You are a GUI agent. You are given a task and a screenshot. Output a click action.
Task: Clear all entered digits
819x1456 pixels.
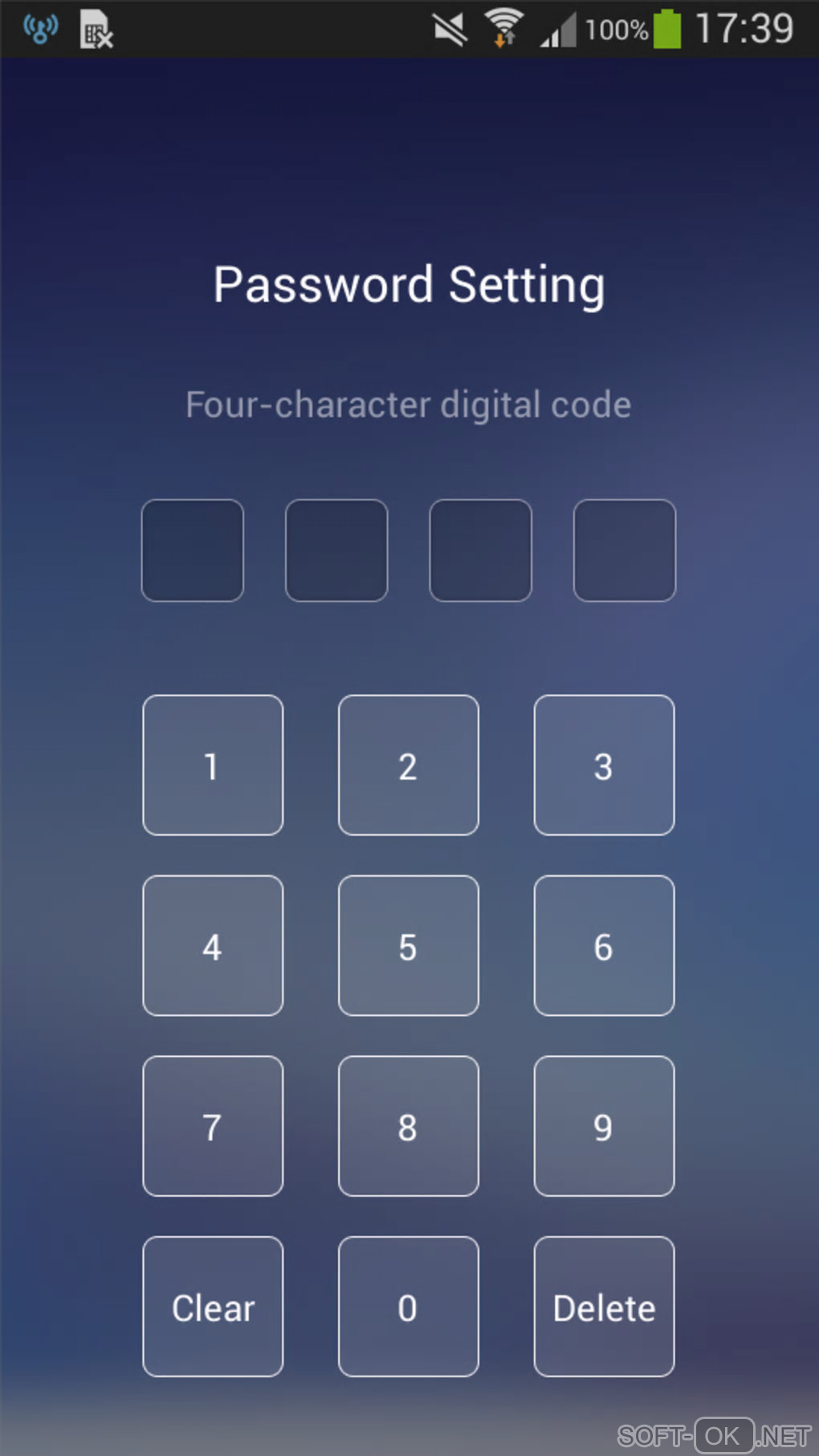[x=213, y=1307]
